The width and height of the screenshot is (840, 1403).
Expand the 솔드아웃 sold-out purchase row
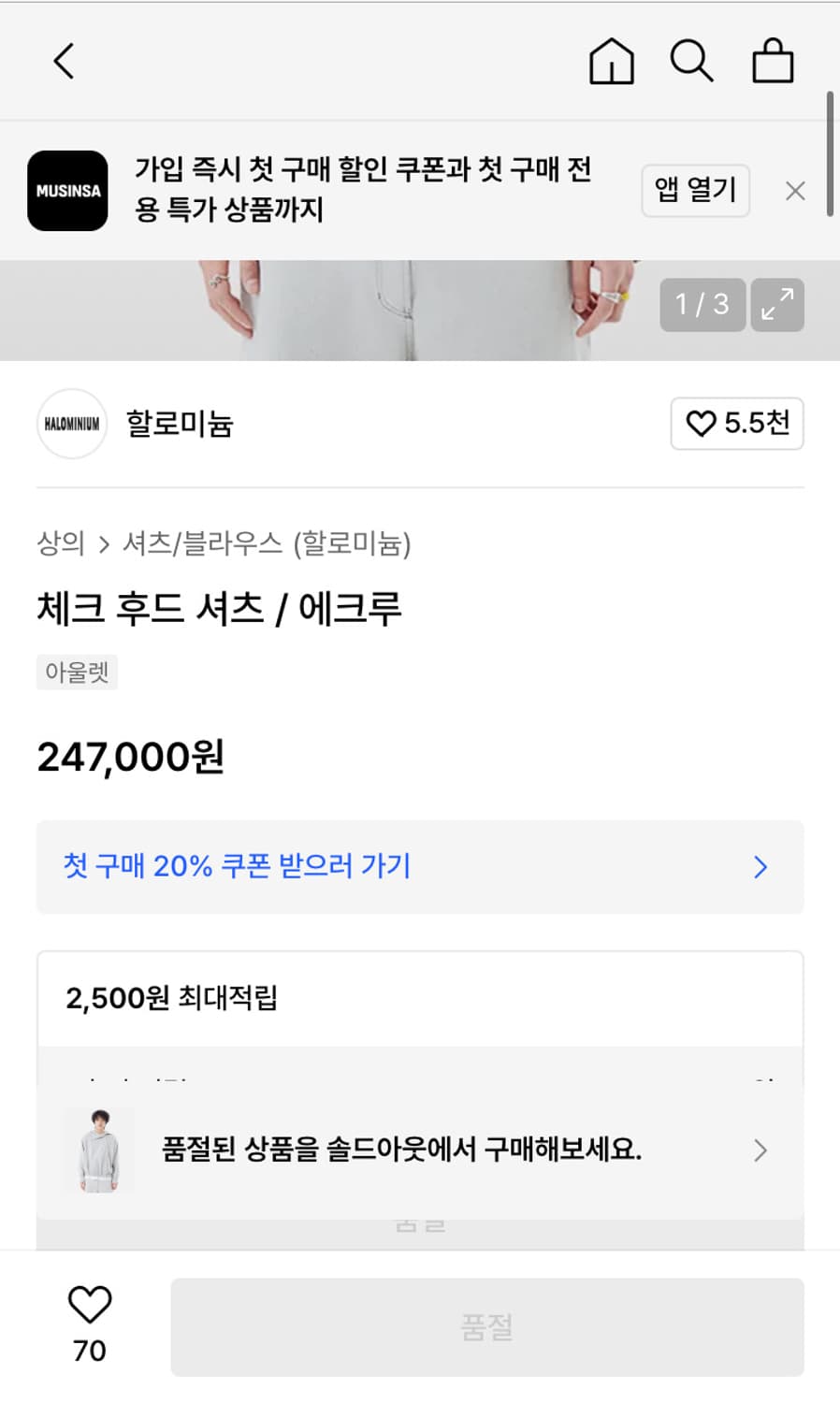[760, 1151]
